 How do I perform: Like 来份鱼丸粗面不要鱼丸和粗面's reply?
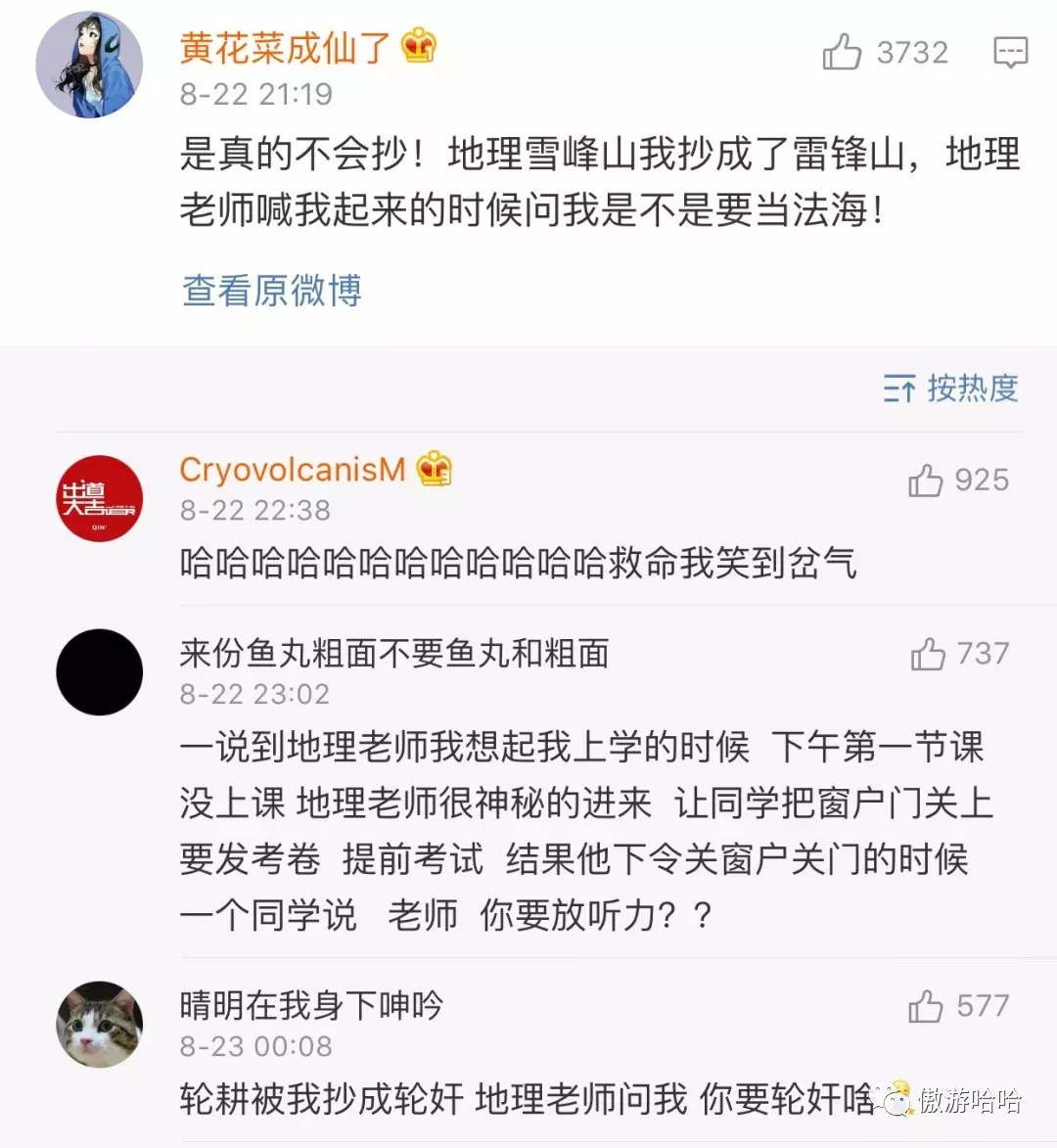928,654
